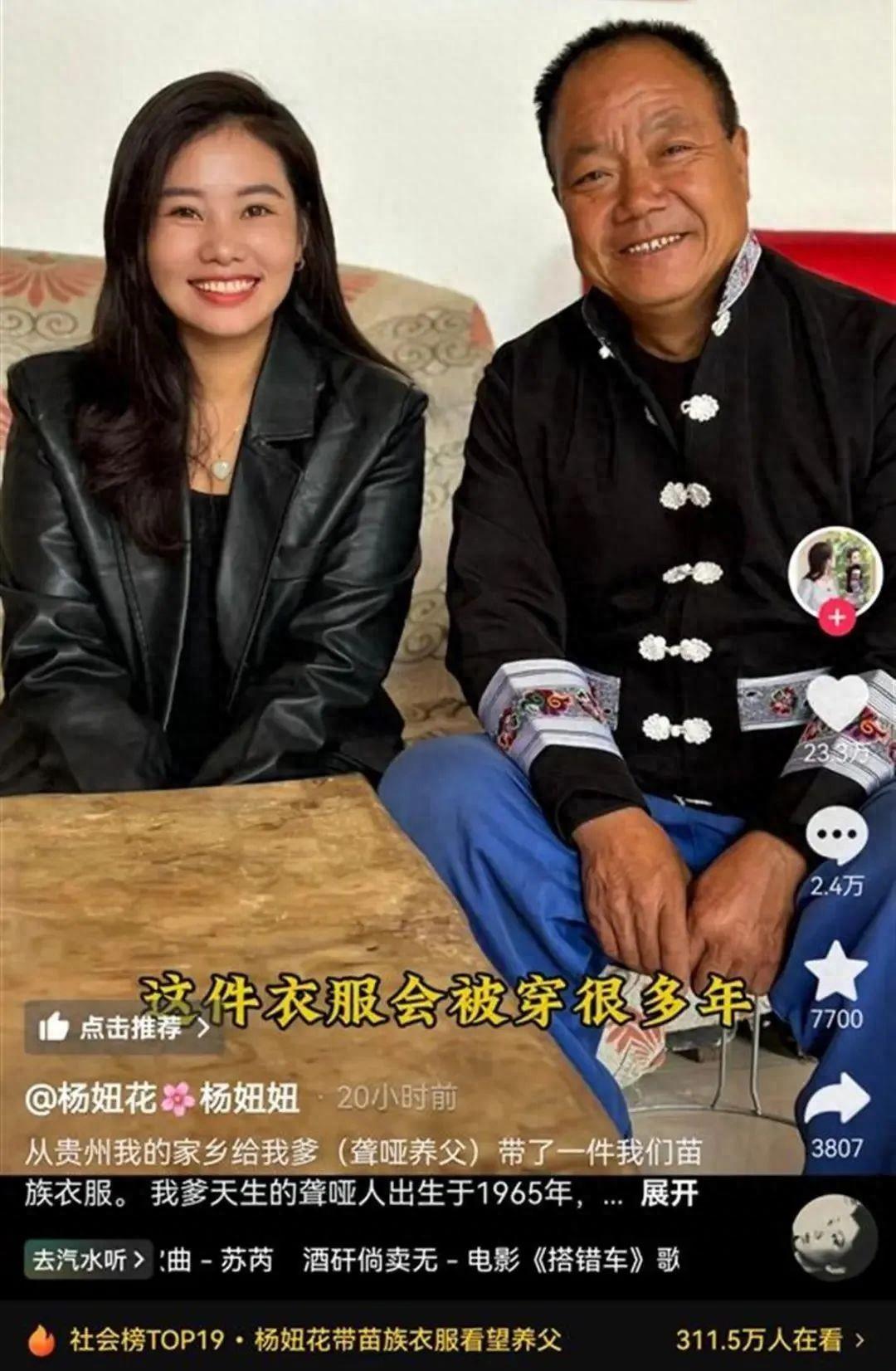The height and width of the screenshot is (1371, 896).
Task: Favorite this video with the star
Action: [x=836, y=973]
